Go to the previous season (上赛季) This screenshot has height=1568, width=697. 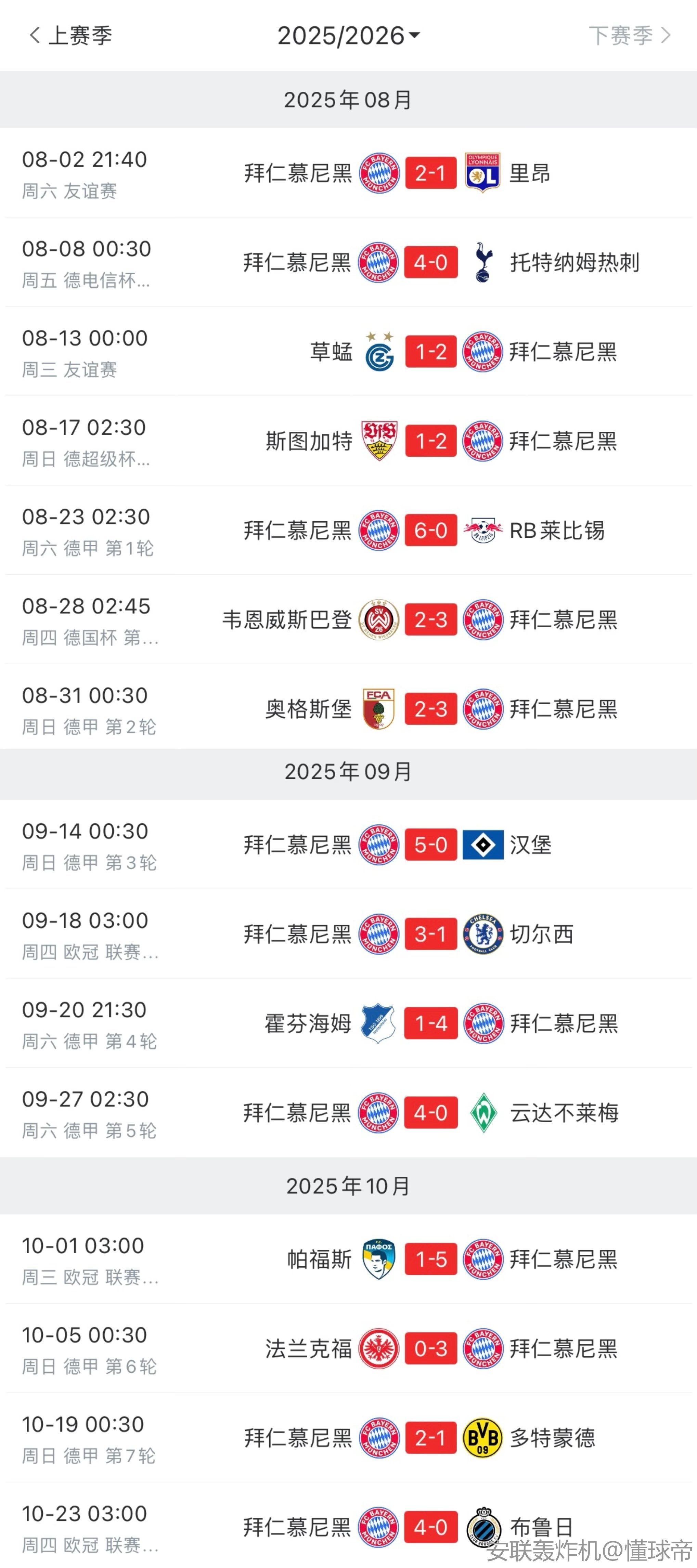pyautogui.click(x=70, y=35)
